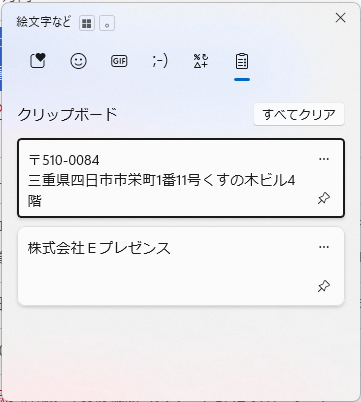Close the emoji and clipboard panel
The height and width of the screenshot is (402, 361).
(x=340, y=18)
